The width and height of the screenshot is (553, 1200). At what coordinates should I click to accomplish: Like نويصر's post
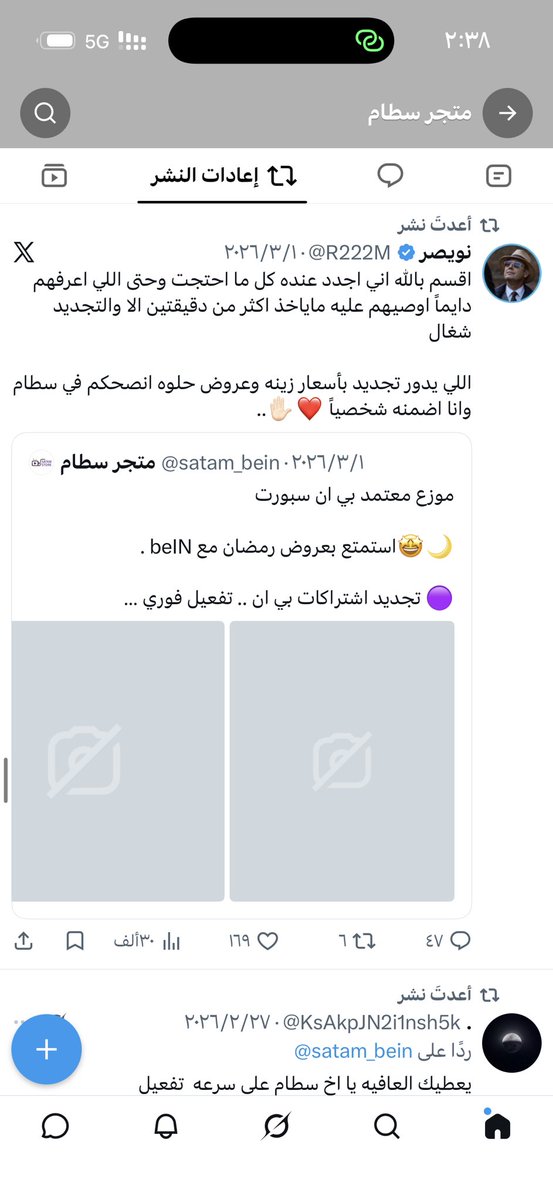(x=254, y=941)
